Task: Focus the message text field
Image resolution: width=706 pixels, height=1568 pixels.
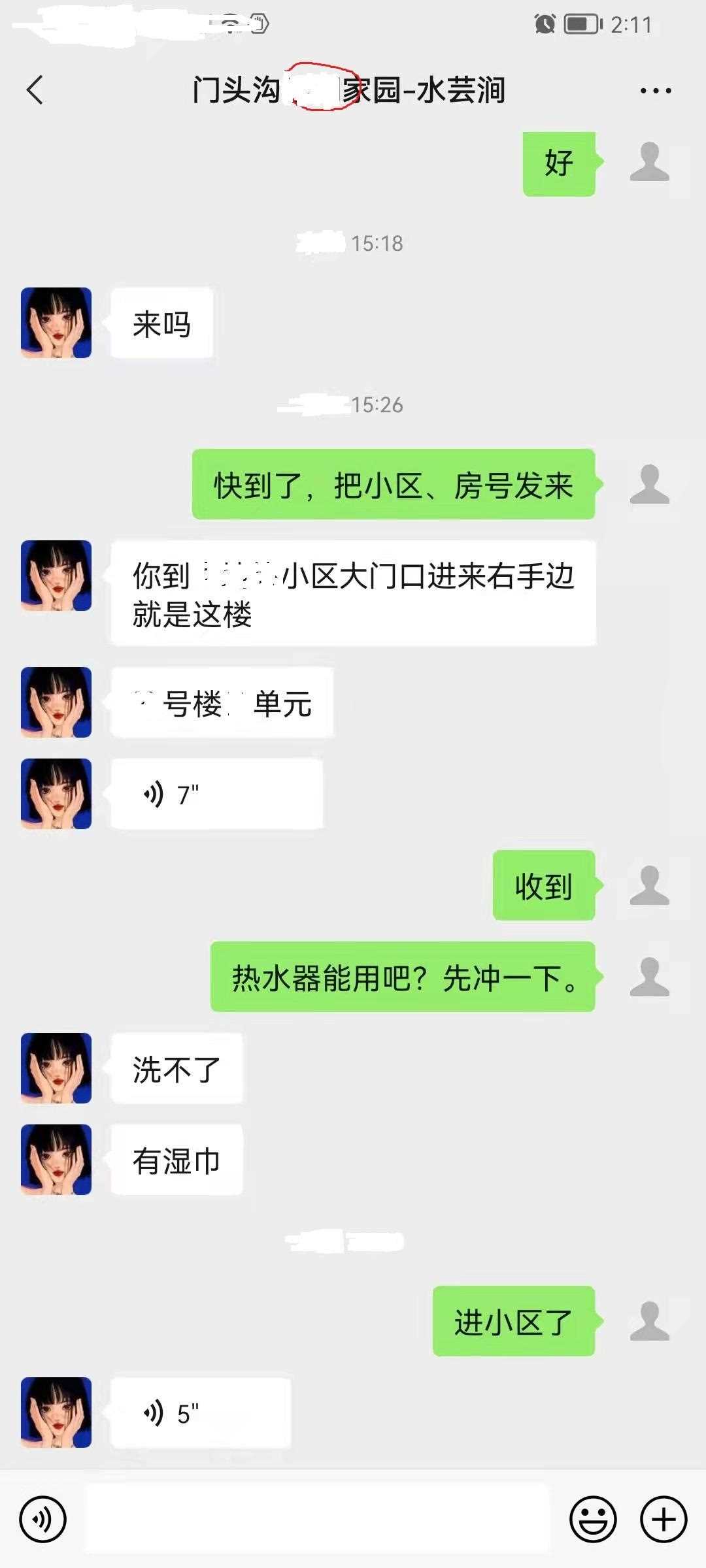Action: click(317, 1519)
